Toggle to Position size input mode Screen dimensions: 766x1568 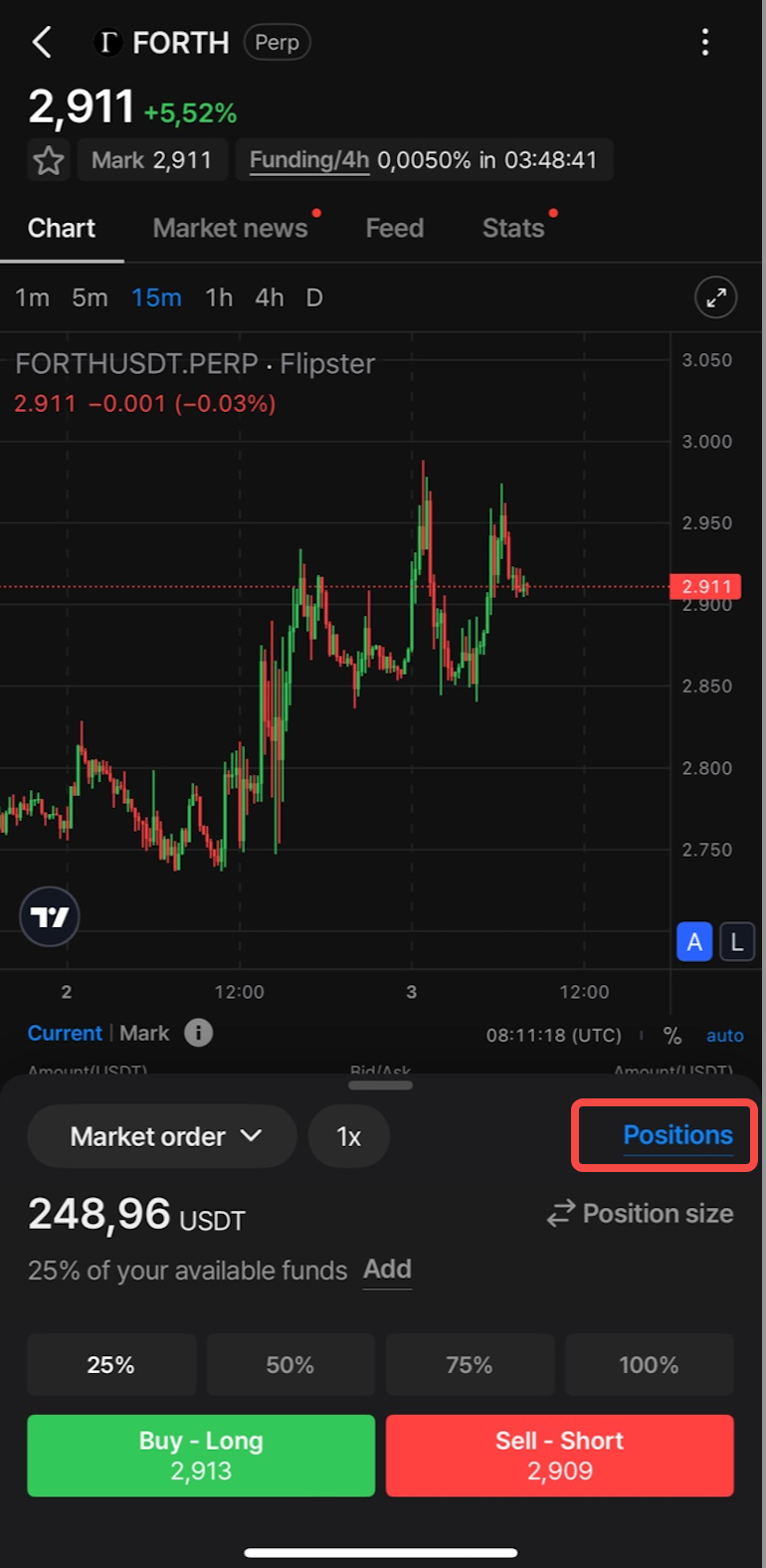(x=641, y=1214)
